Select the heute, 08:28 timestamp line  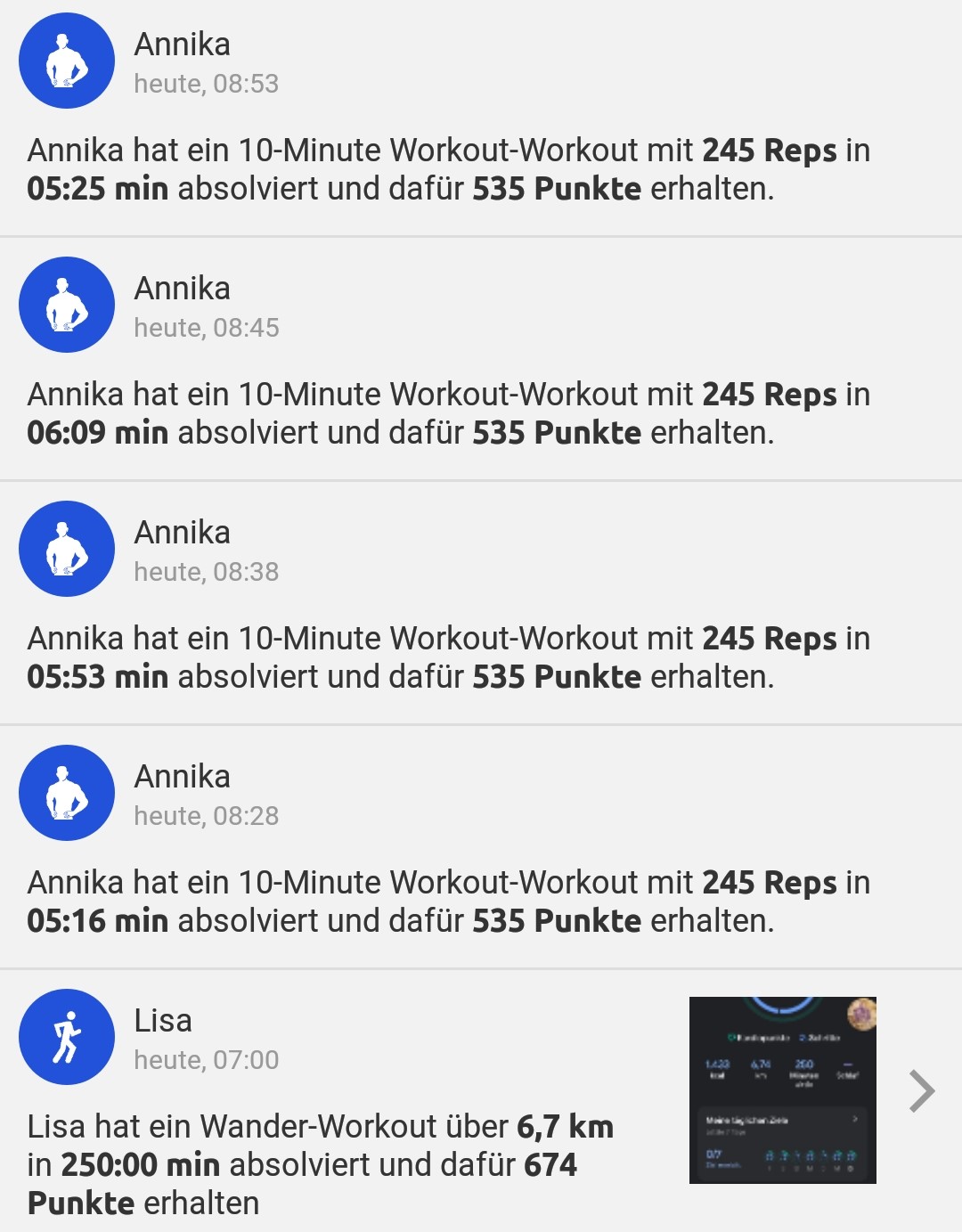point(207,815)
